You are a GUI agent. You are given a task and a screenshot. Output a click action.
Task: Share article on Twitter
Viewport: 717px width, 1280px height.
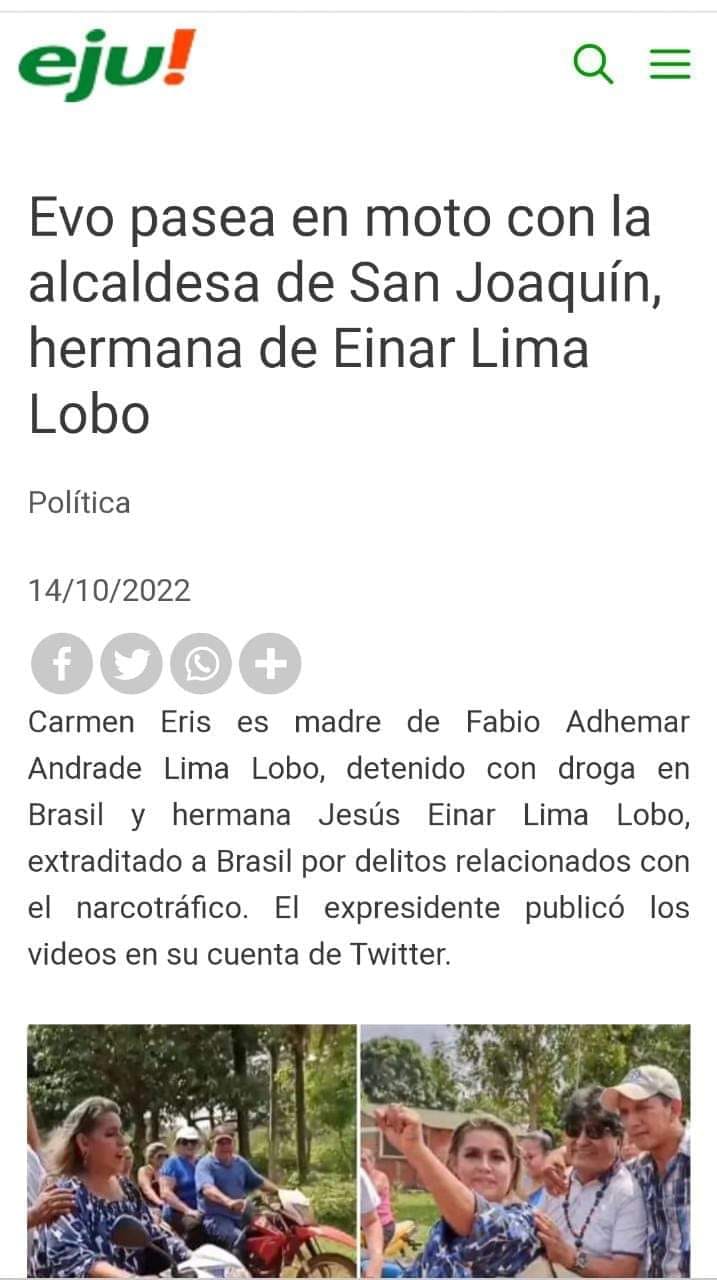tap(131, 664)
